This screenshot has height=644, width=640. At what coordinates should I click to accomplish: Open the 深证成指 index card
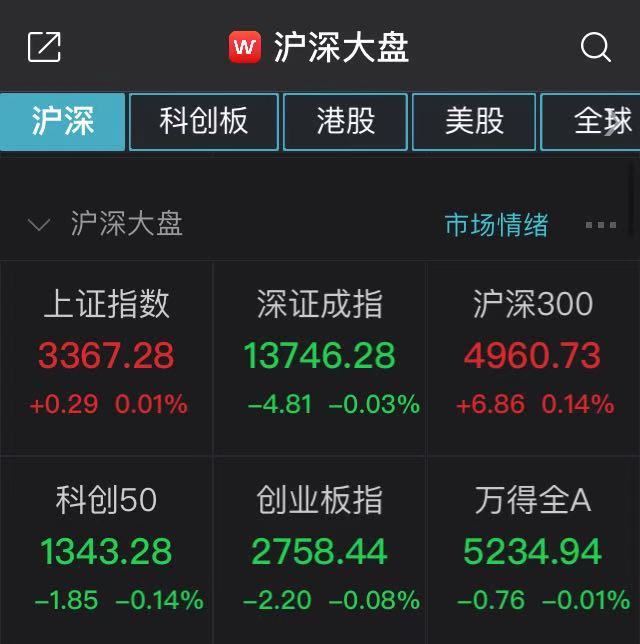pyautogui.click(x=320, y=356)
